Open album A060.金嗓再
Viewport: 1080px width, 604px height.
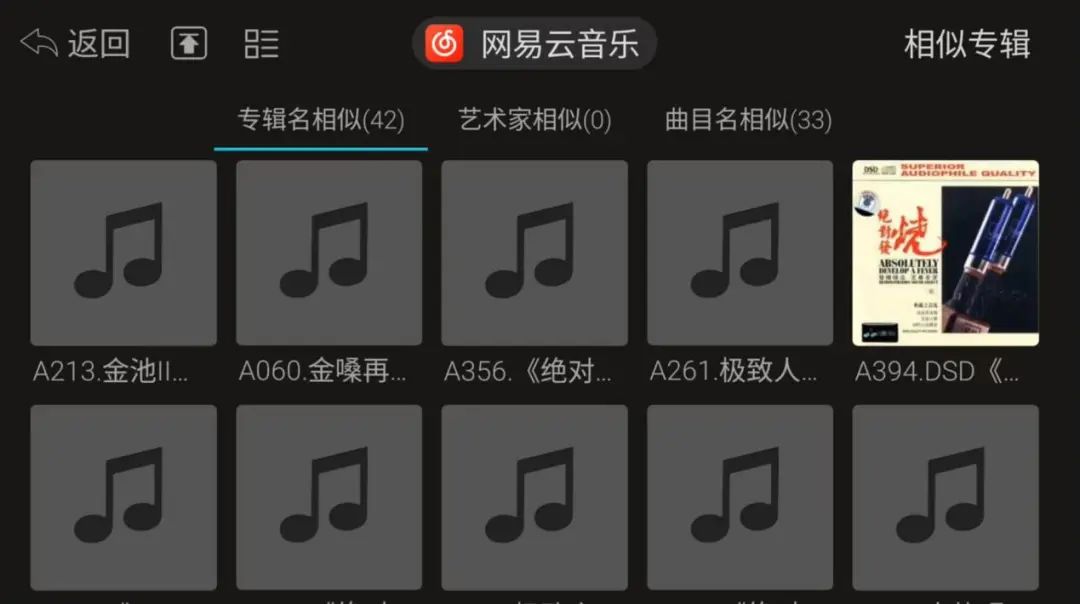[x=329, y=253]
